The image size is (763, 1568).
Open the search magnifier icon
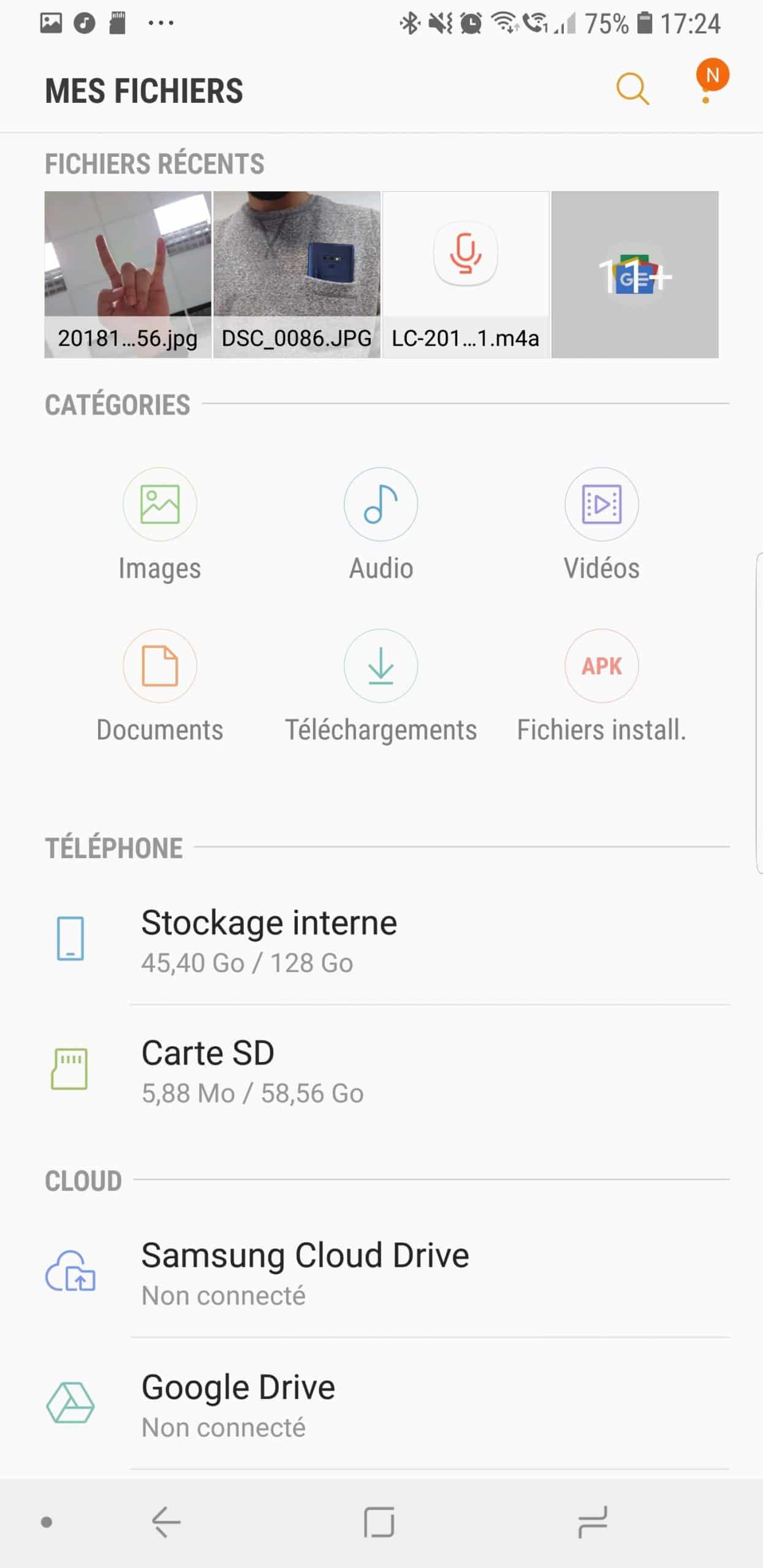pyautogui.click(x=632, y=89)
